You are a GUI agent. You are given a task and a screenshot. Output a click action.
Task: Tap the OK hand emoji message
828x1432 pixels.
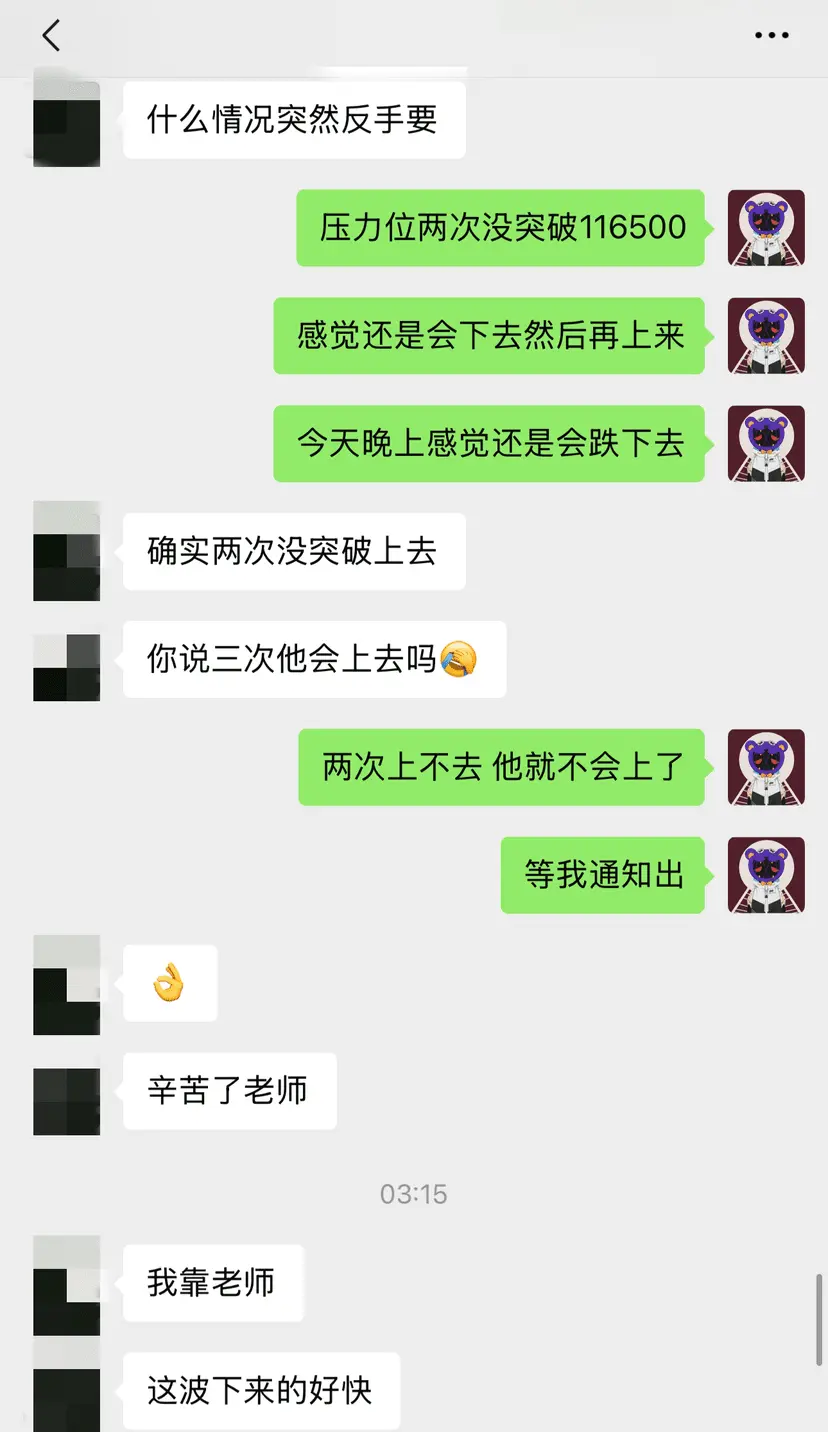pyautogui.click(x=170, y=983)
